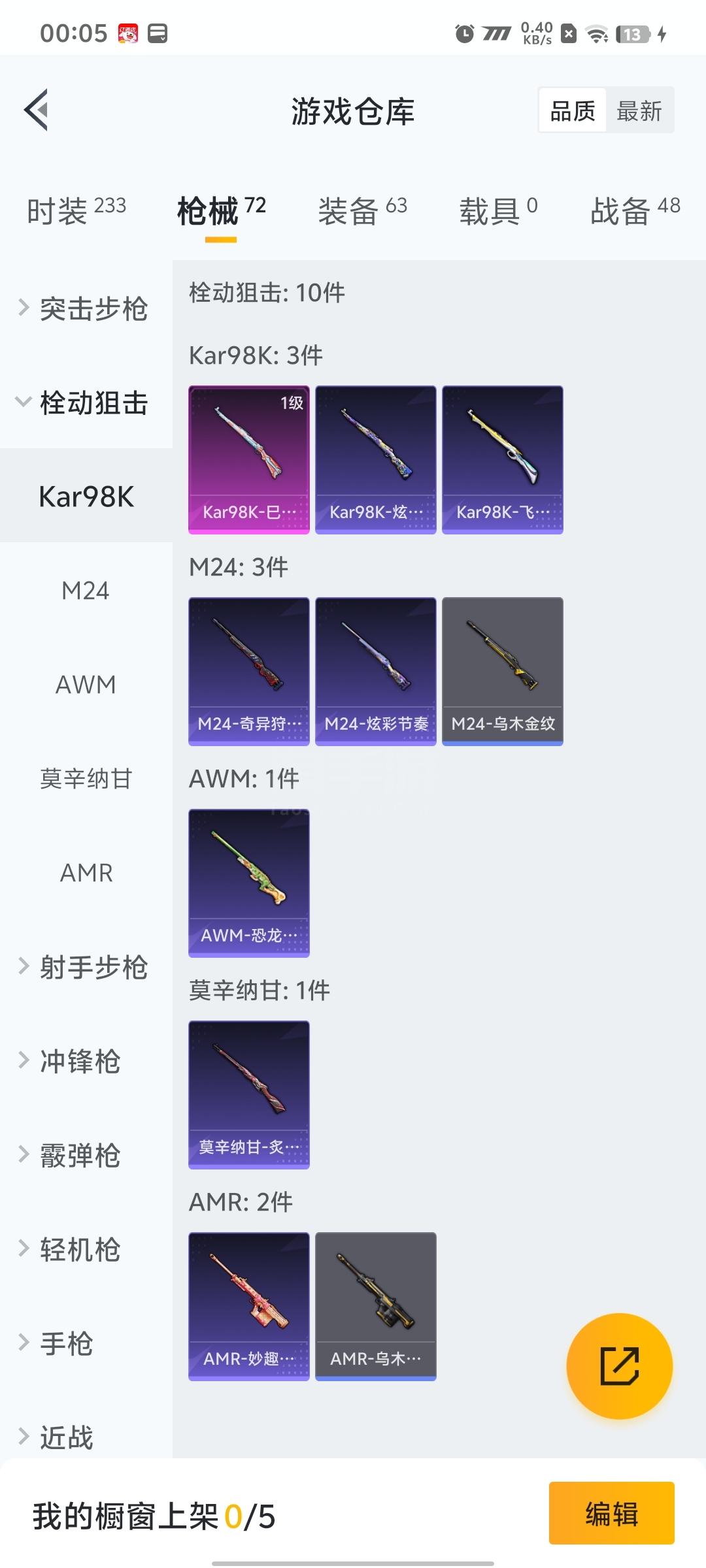Image resolution: width=706 pixels, height=1568 pixels.
Task: Open the M24-乌木金纹 skin tile
Action: tap(502, 671)
